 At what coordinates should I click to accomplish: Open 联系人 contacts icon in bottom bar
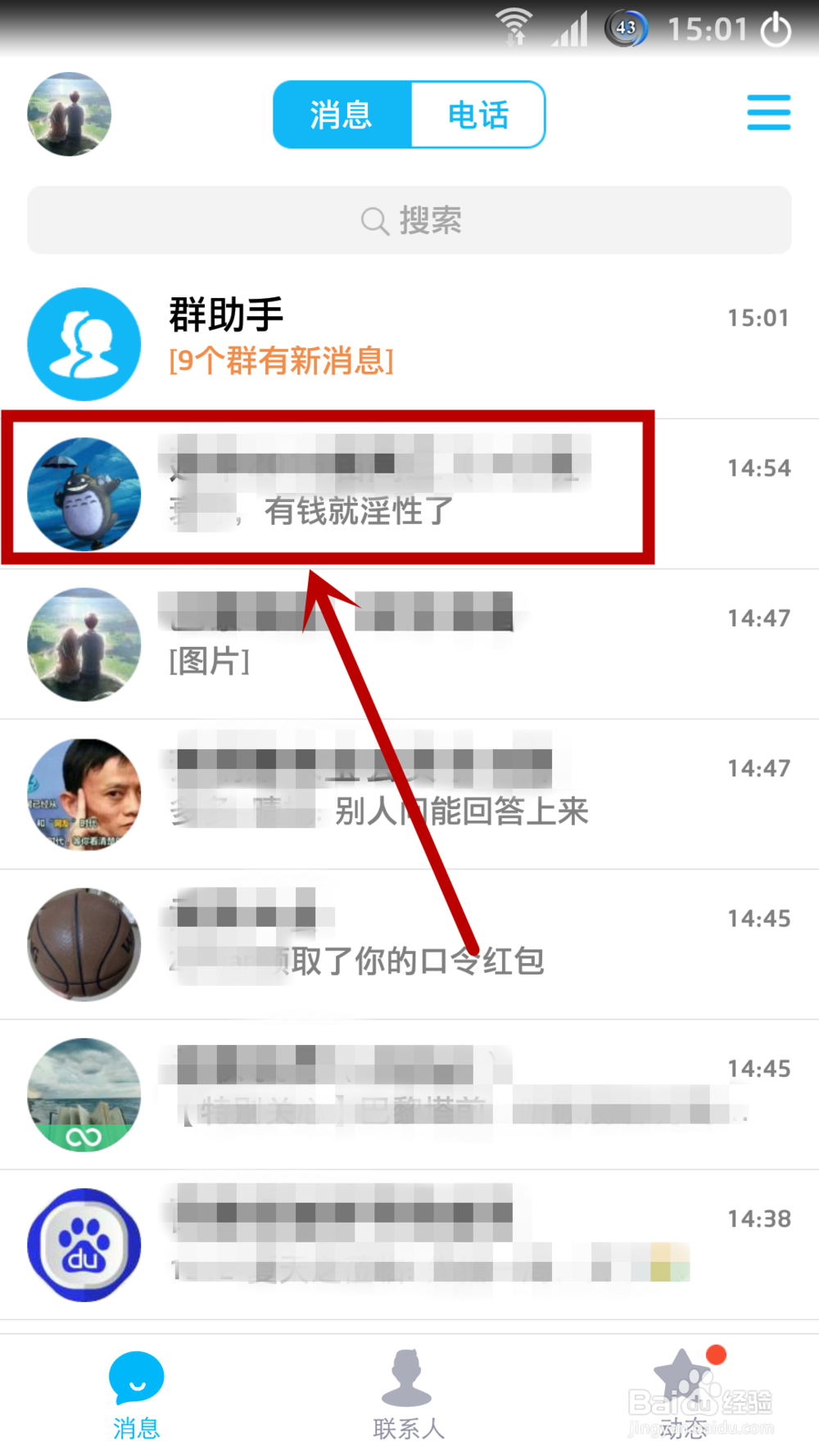(x=407, y=1381)
